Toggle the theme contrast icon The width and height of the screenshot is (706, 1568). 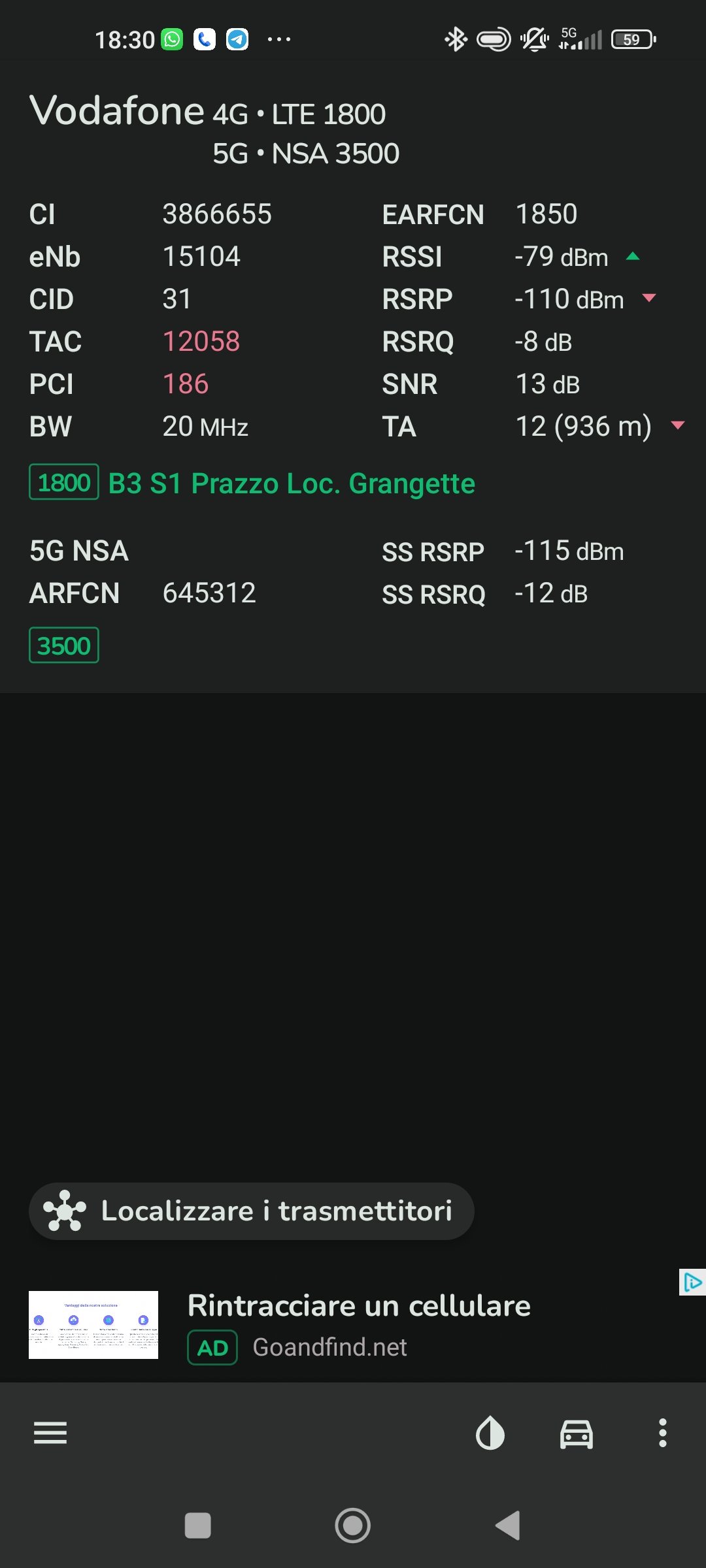490,1433
